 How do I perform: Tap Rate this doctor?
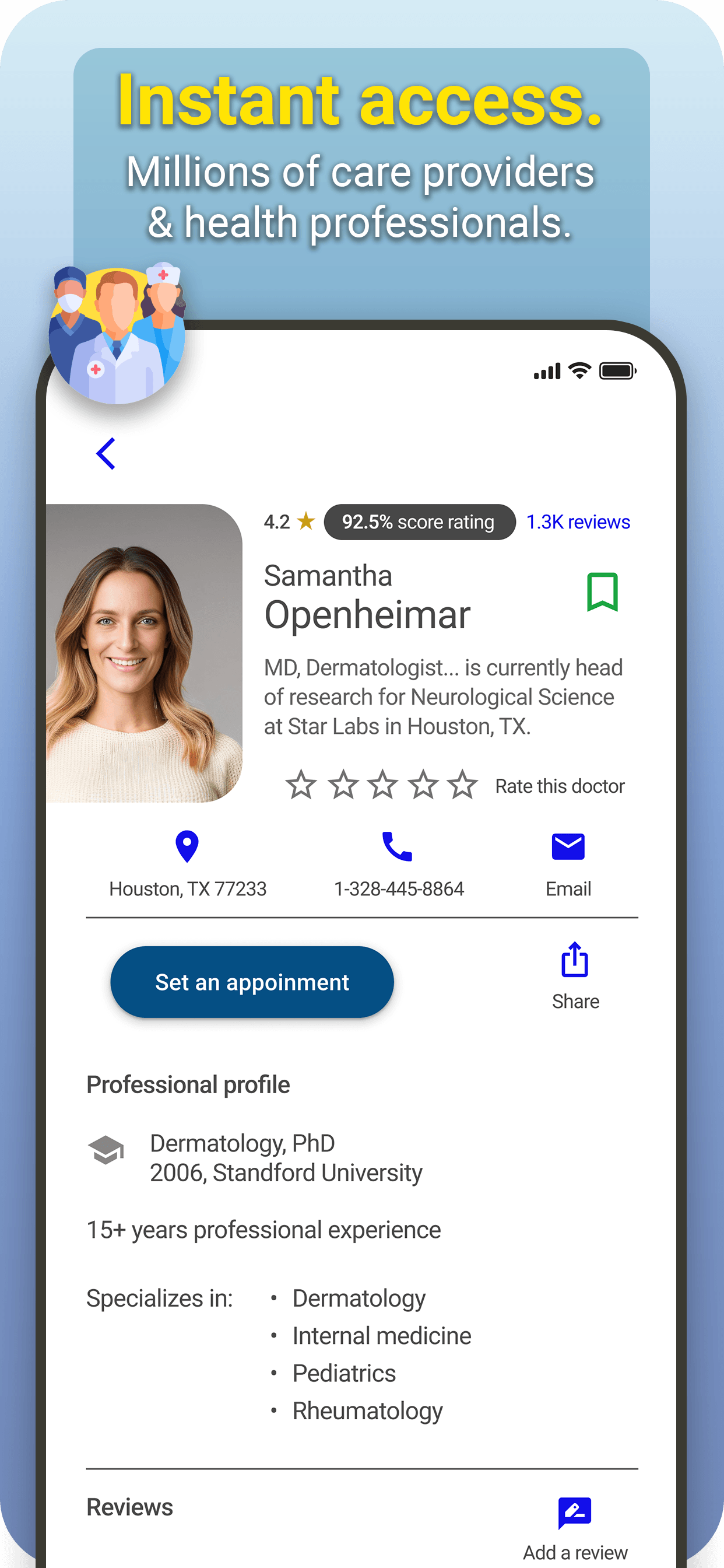point(560,785)
